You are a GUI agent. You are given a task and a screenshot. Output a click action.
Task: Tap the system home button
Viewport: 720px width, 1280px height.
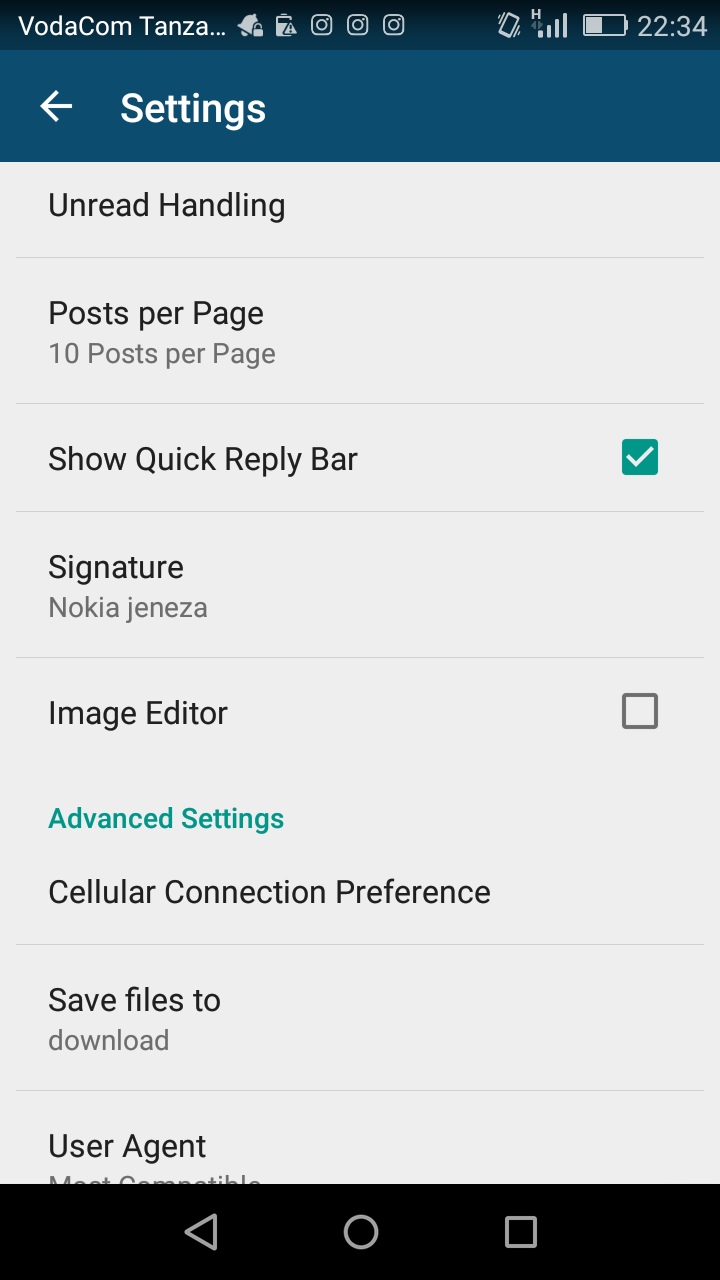click(360, 1232)
